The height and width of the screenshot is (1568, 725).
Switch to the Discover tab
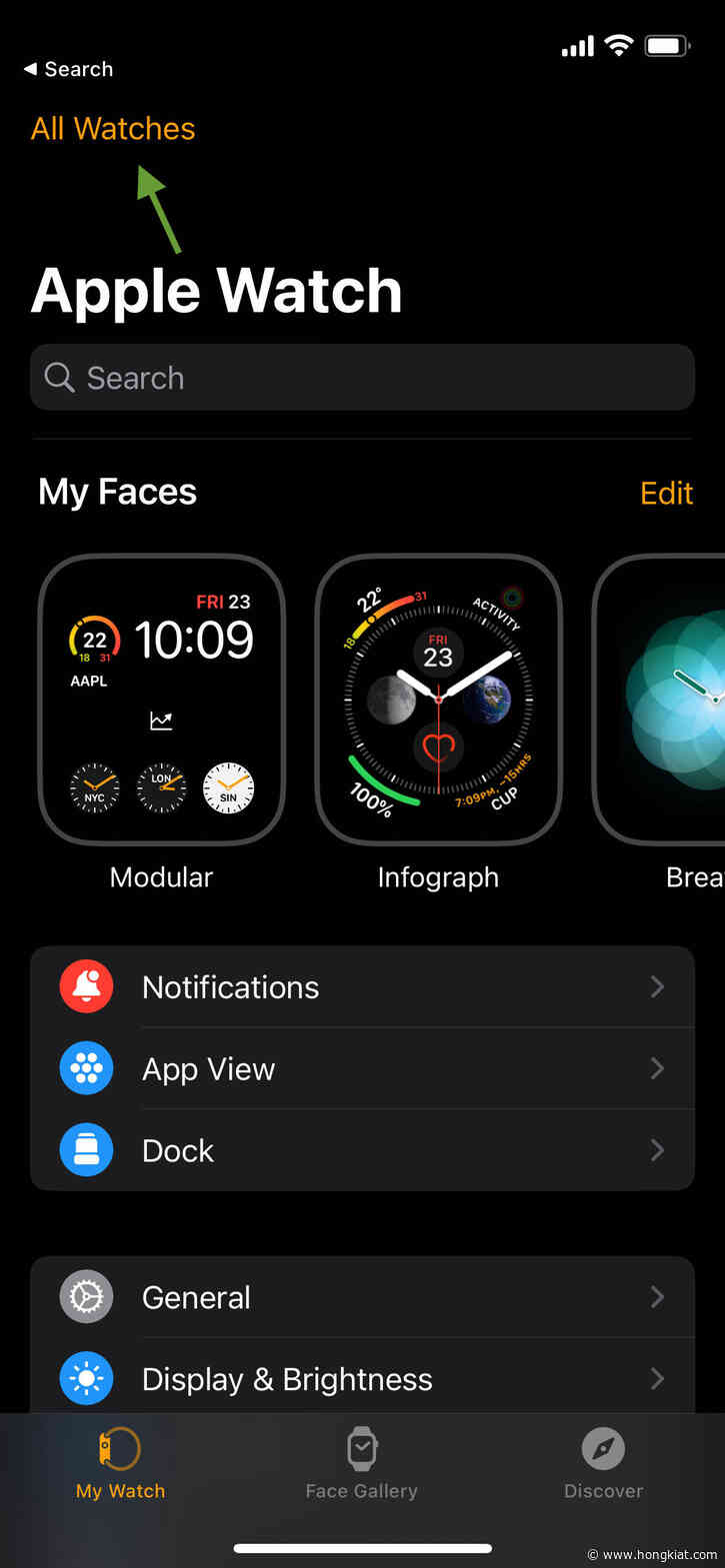click(603, 1464)
